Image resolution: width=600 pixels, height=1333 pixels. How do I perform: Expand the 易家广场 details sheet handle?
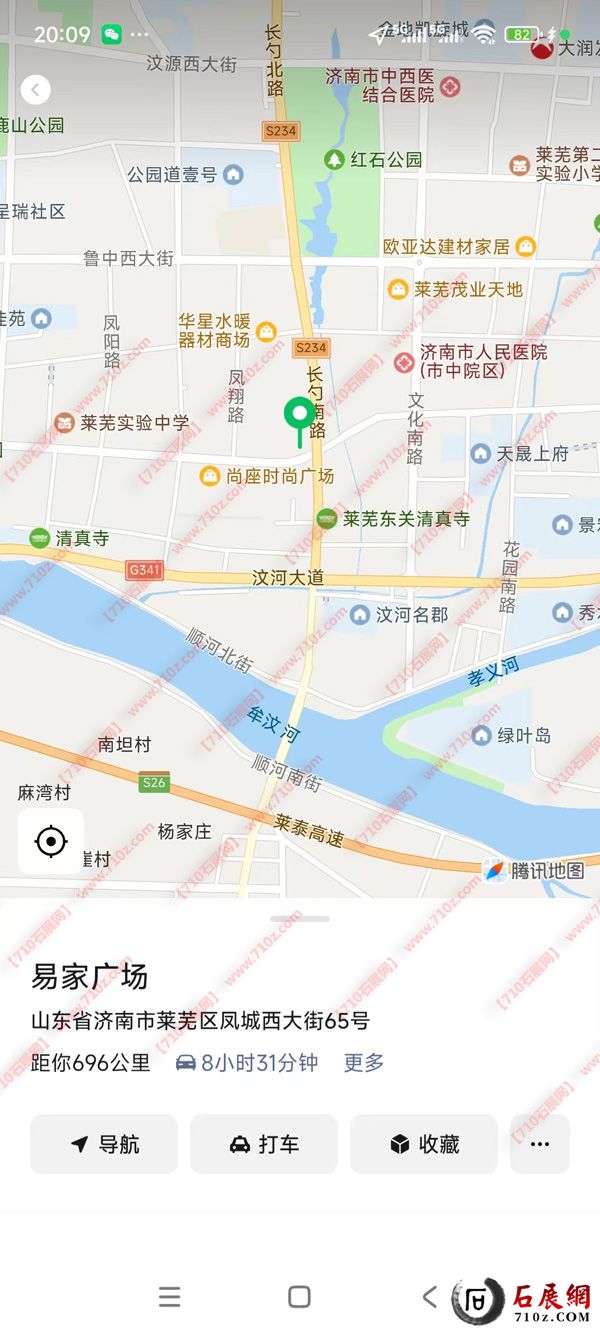coord(299,918)
